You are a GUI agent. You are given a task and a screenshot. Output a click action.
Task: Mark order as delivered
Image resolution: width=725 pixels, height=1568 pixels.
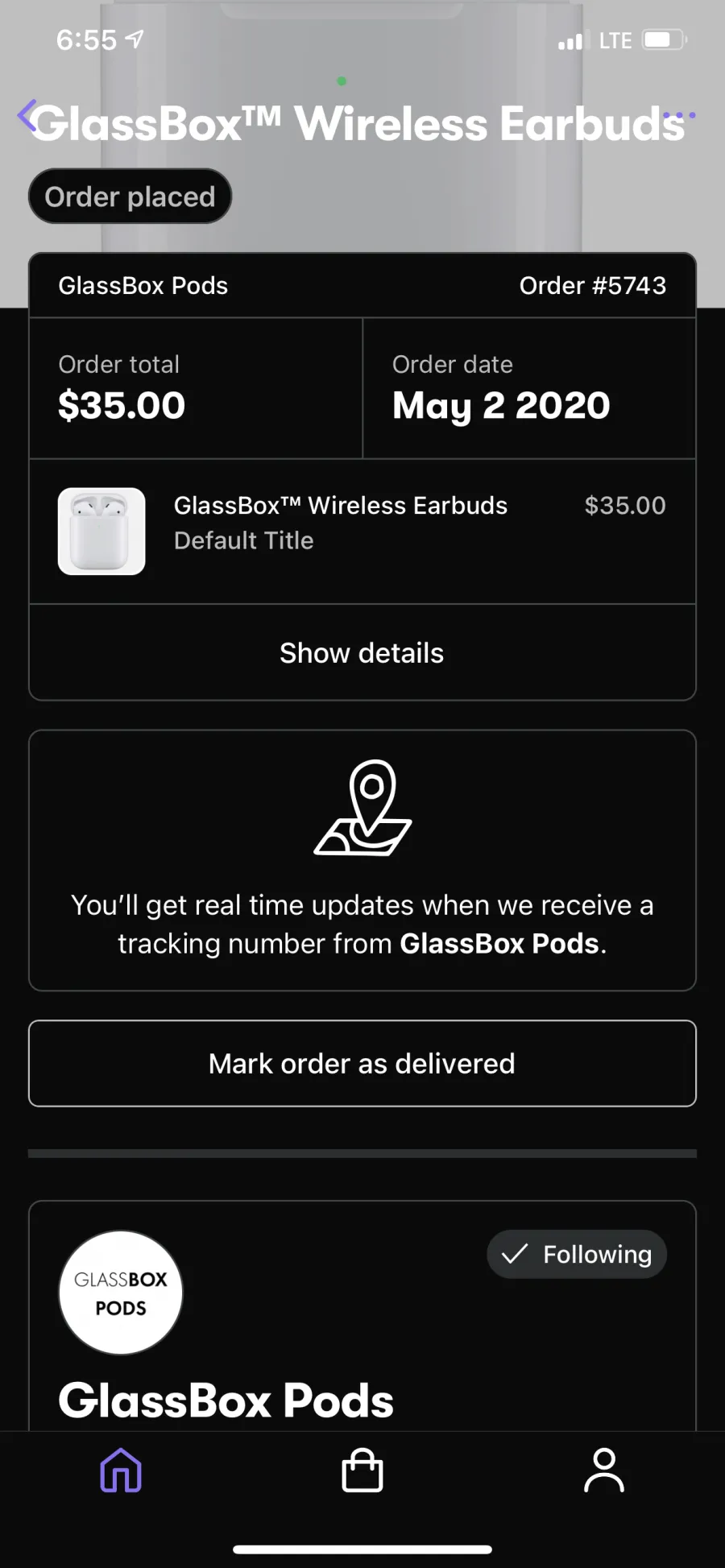362,1063
